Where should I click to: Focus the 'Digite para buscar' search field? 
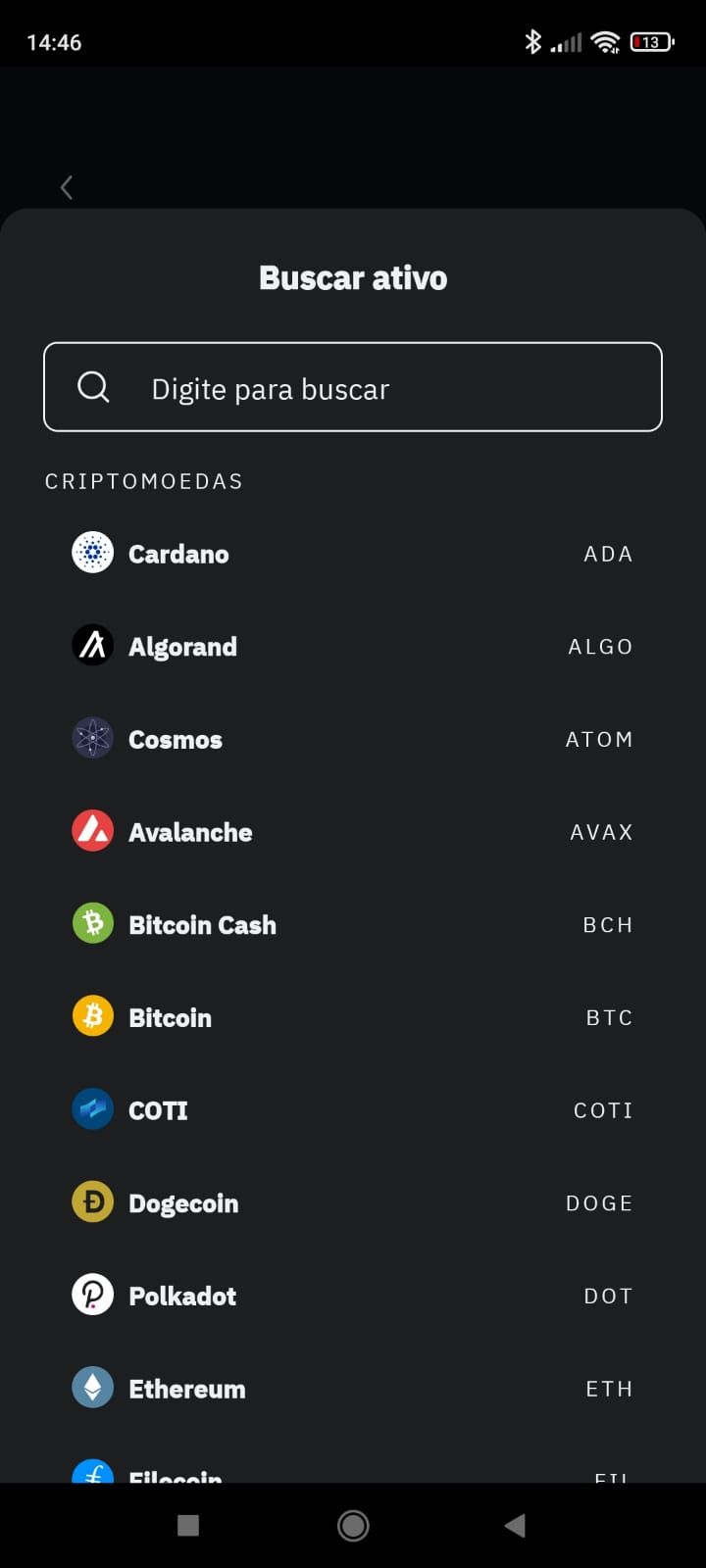pyautogui.click(x=353, y=388)
